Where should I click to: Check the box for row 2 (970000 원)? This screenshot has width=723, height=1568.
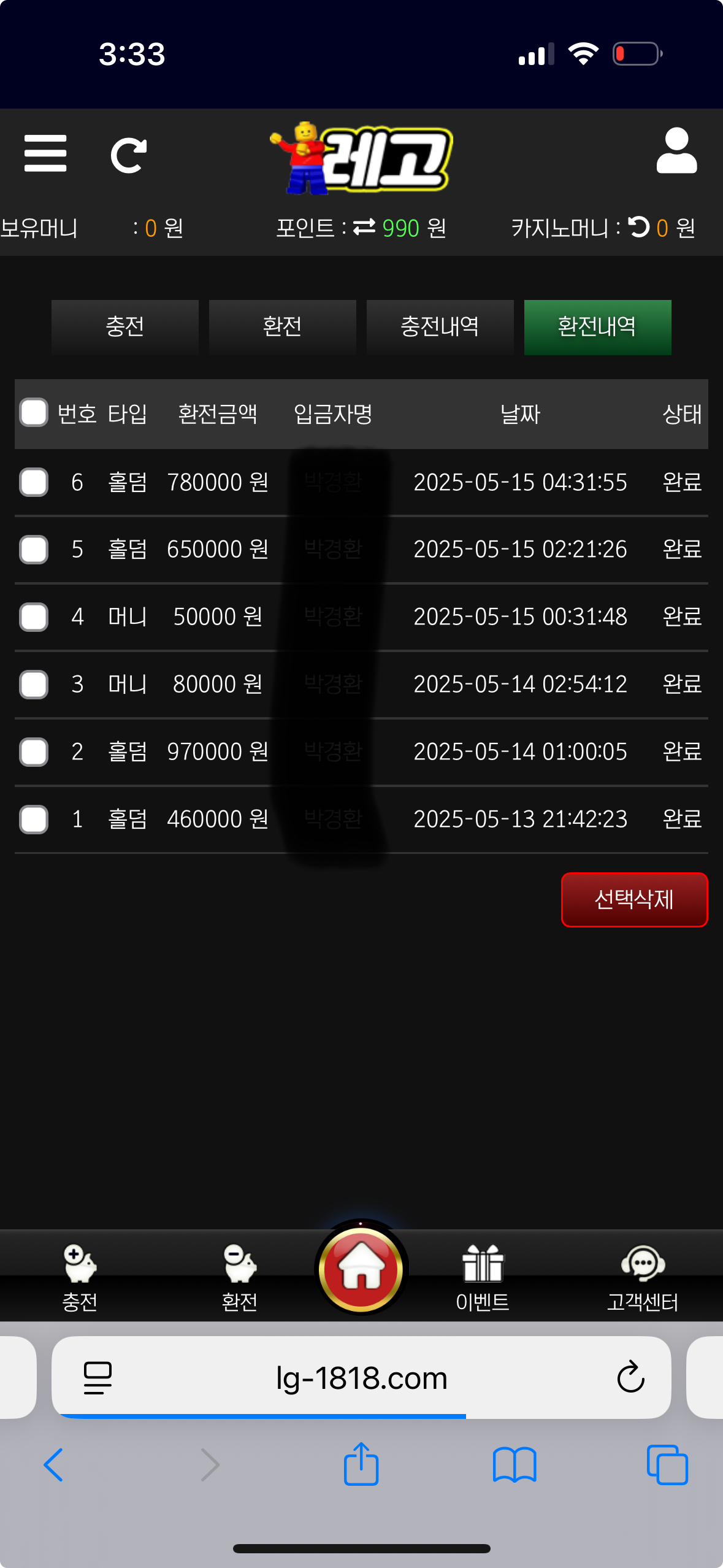pos(34,752)
